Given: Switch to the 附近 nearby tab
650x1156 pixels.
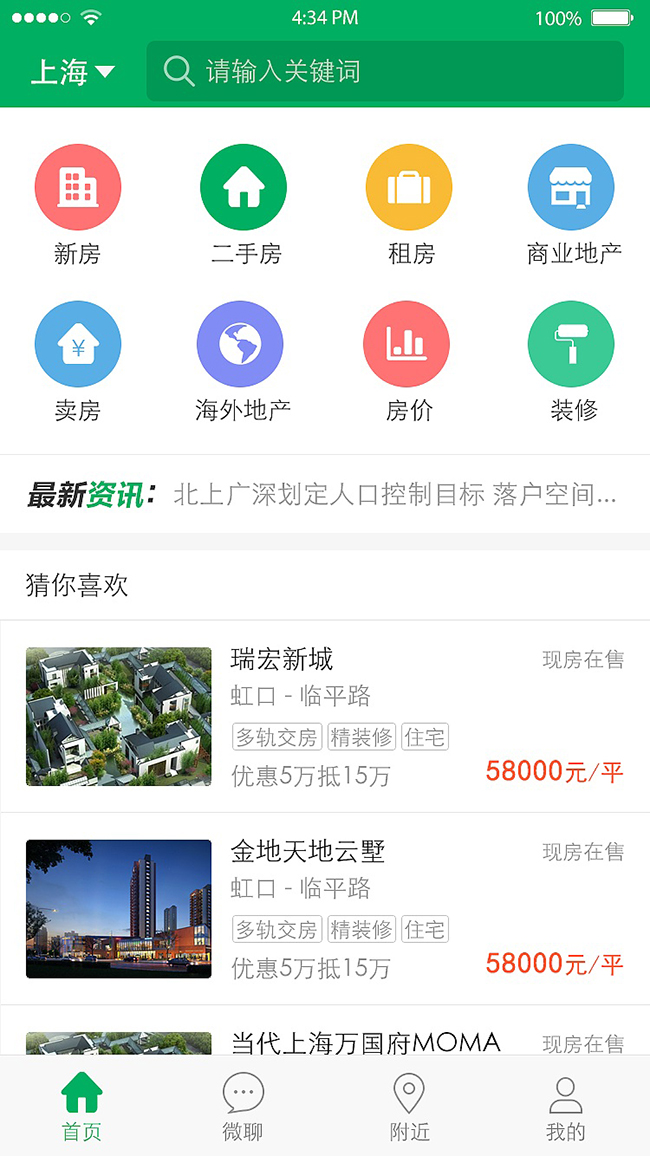Looking at the screenshot, I should 409,1107.
